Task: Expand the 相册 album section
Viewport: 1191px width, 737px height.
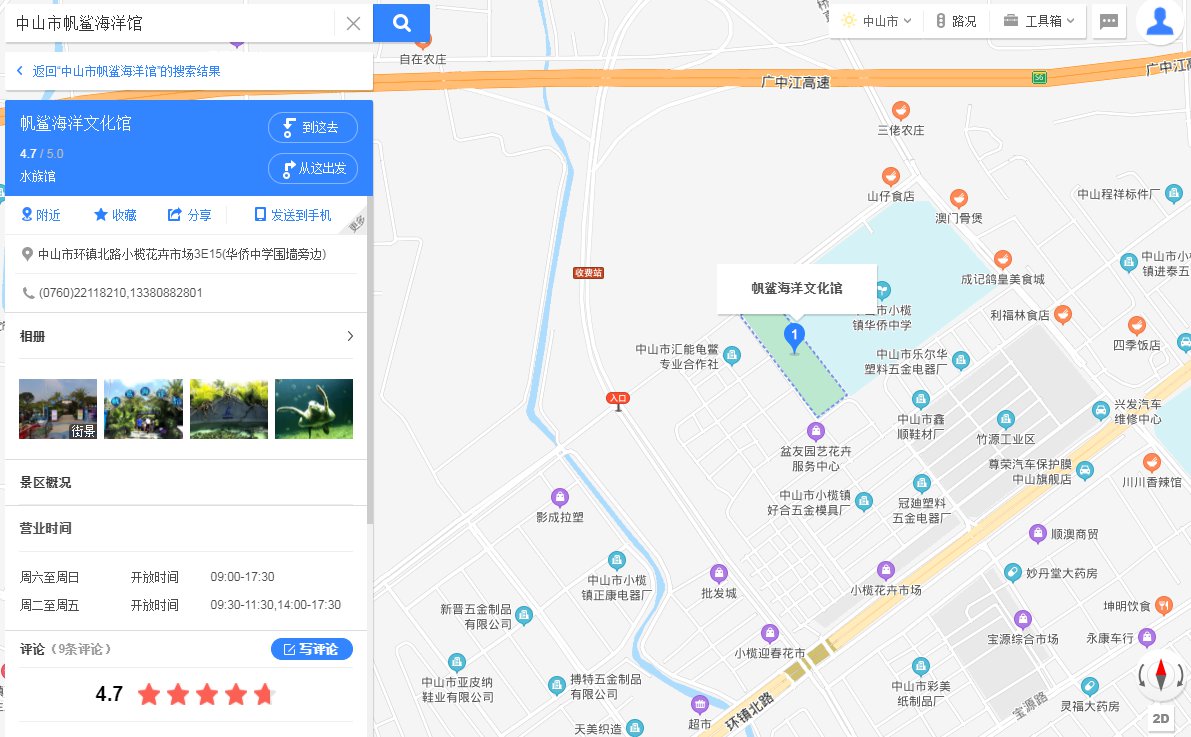Action: click(349, 336)
